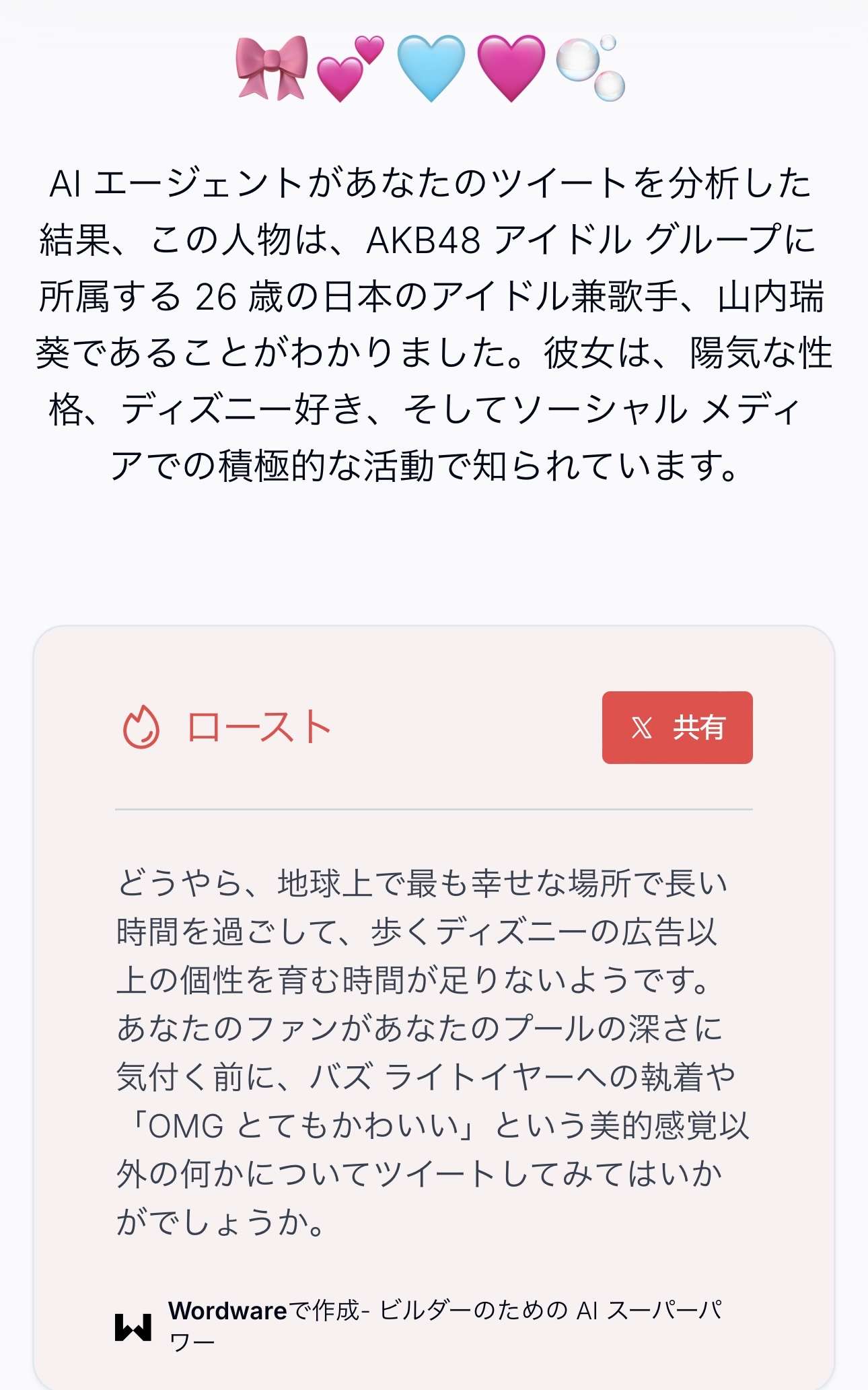The width and height of the screenshot is (868, 1390).
Task: Share the roast on X
Action: pos(677,728)
